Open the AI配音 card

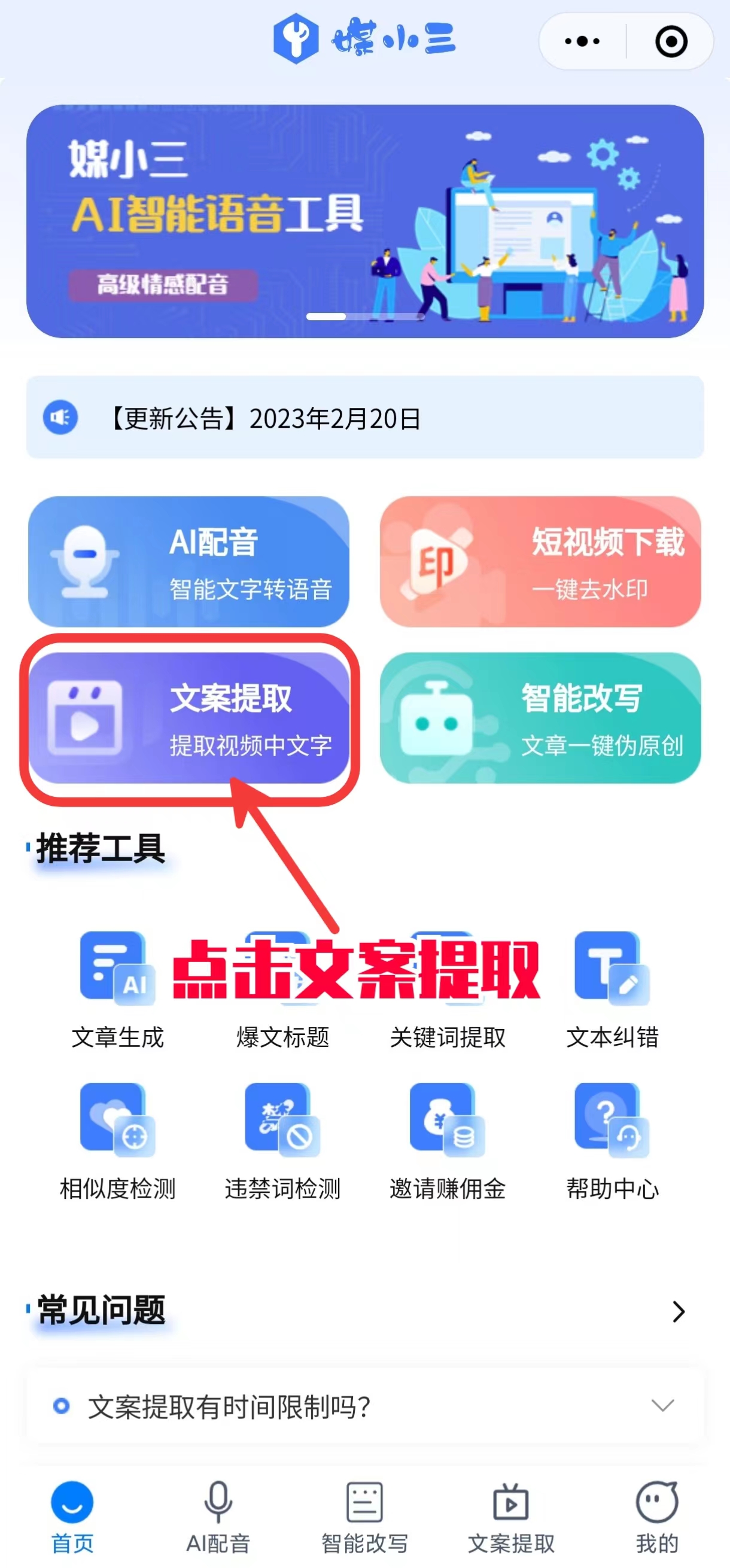188,561
